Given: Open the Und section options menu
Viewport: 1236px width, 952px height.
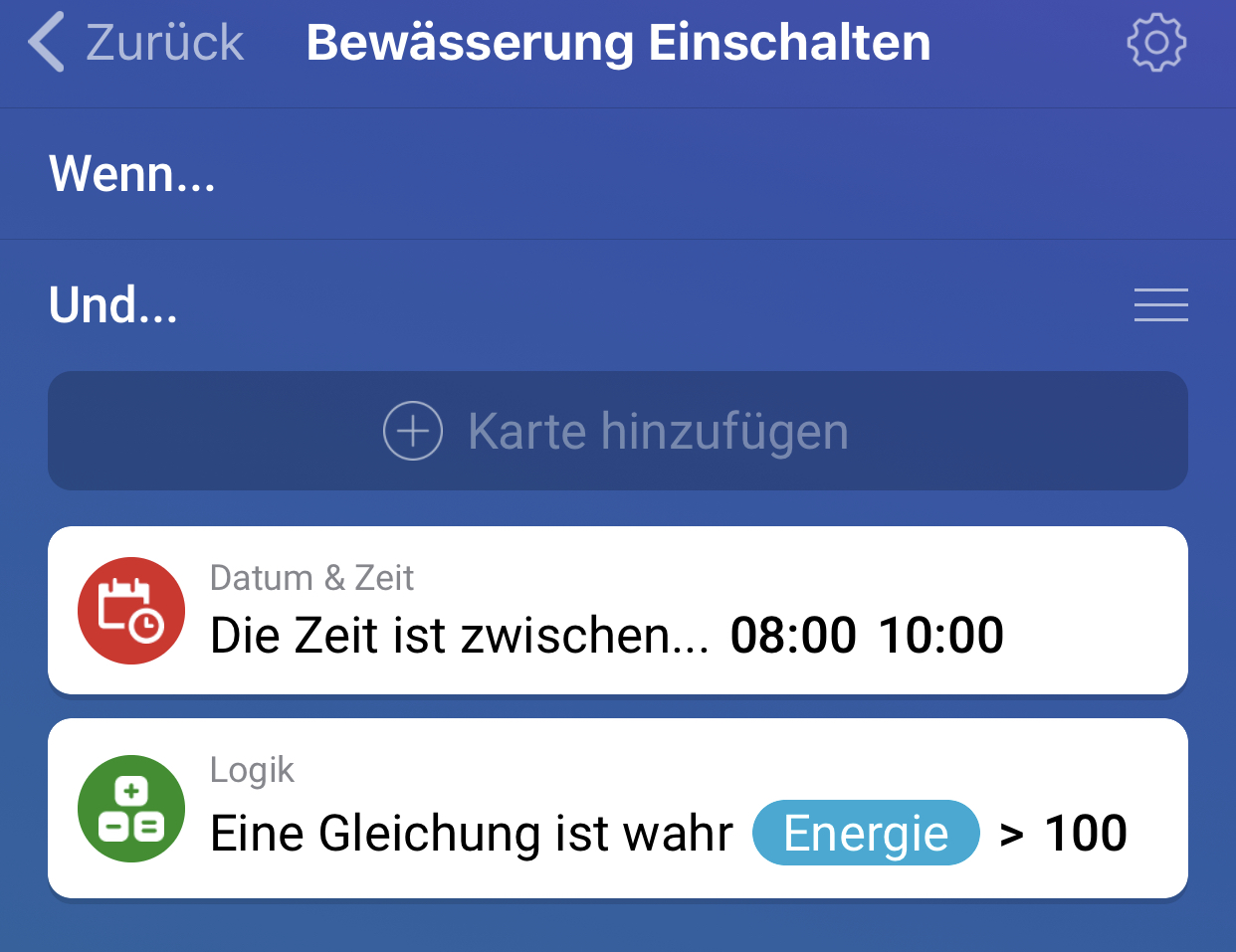Looking at the screenshot, I should pyautogui.click(x=1160, y=305).
